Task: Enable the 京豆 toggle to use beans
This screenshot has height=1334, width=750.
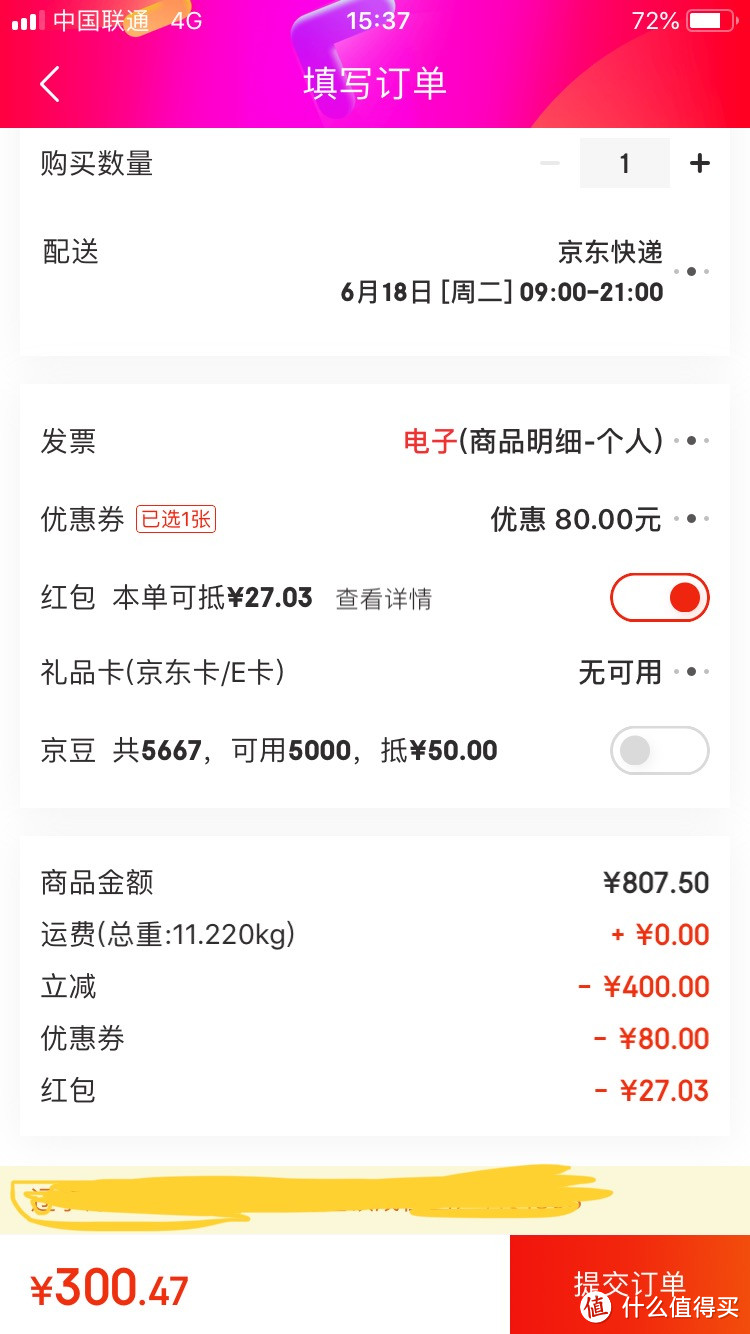Action: [x=659, y=750]
